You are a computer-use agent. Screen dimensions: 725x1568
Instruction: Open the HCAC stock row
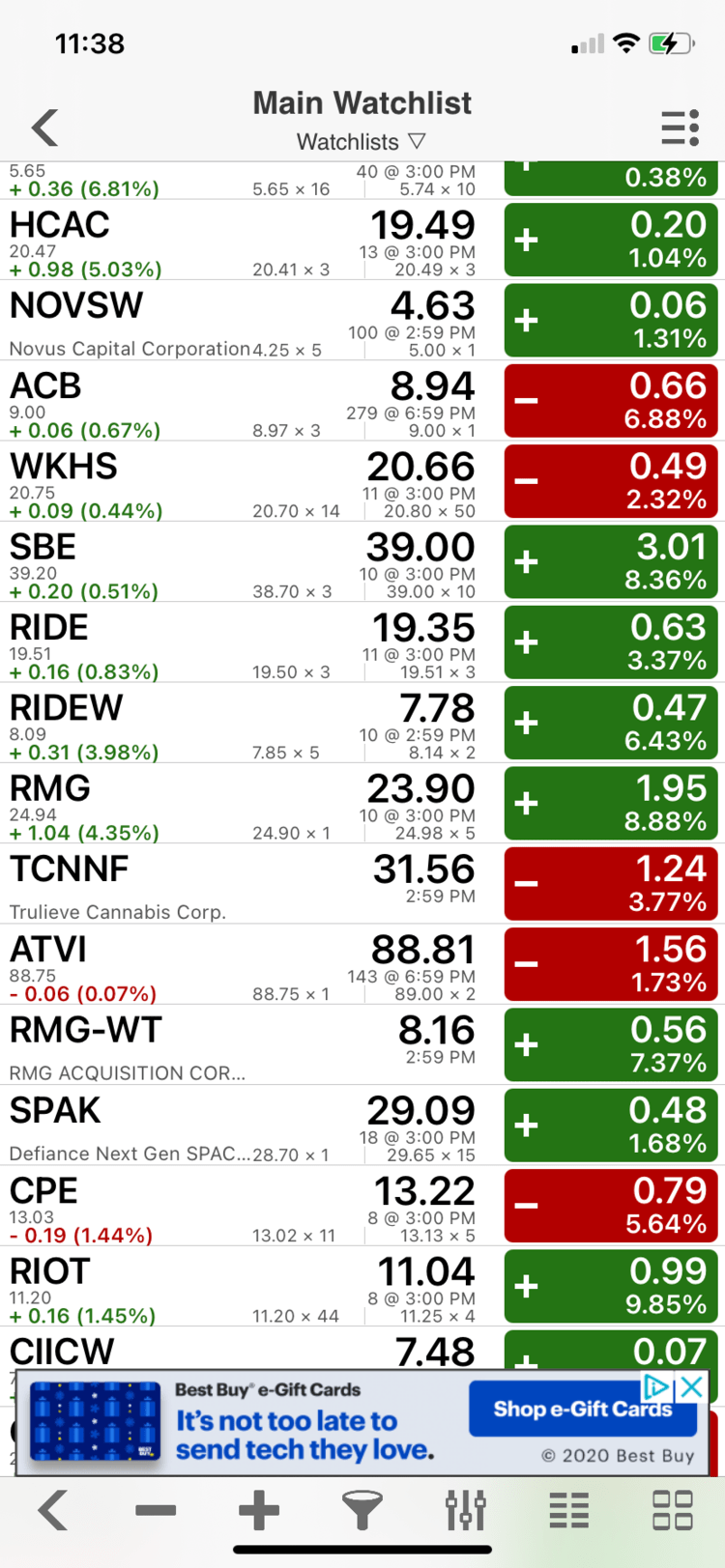(x=242, y=240)
